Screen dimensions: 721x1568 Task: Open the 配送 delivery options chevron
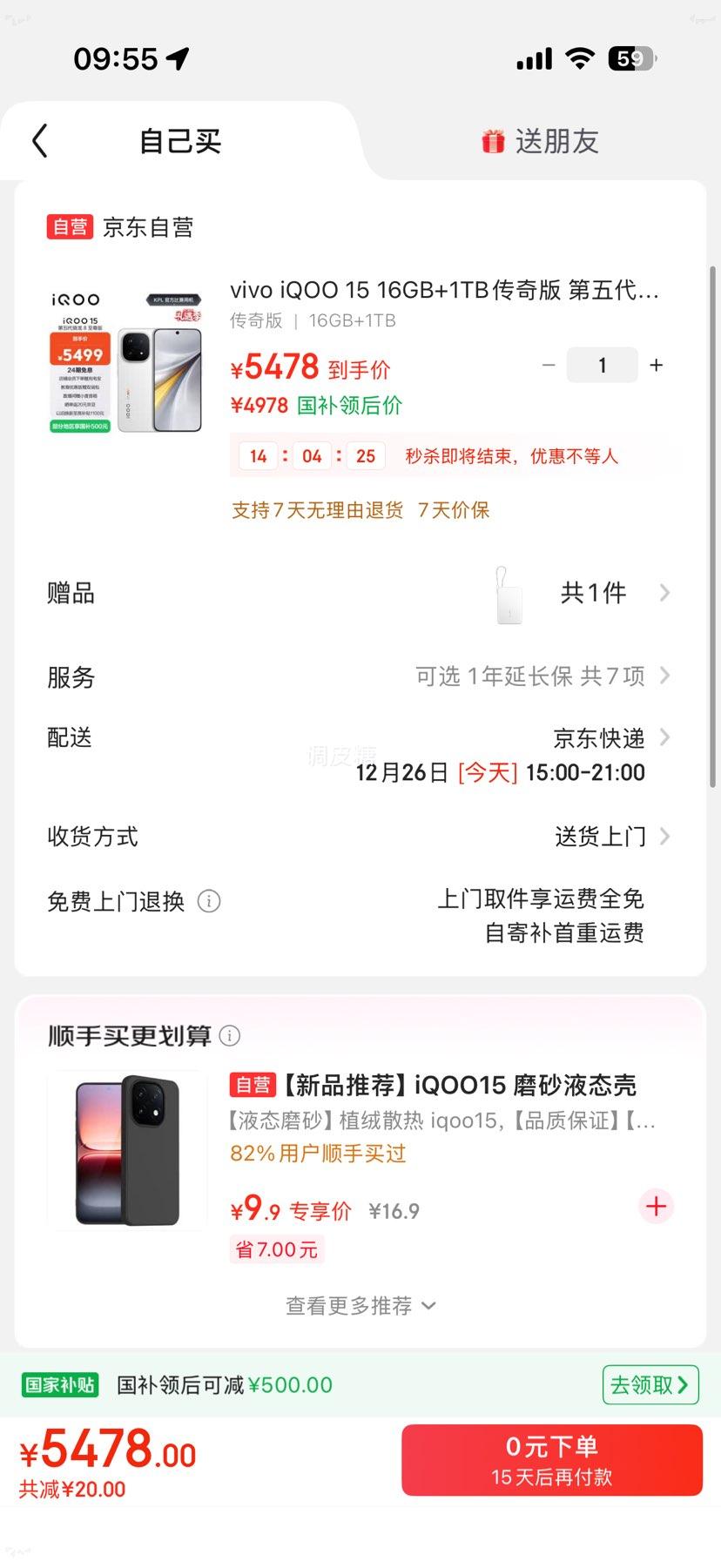[664, 737]
